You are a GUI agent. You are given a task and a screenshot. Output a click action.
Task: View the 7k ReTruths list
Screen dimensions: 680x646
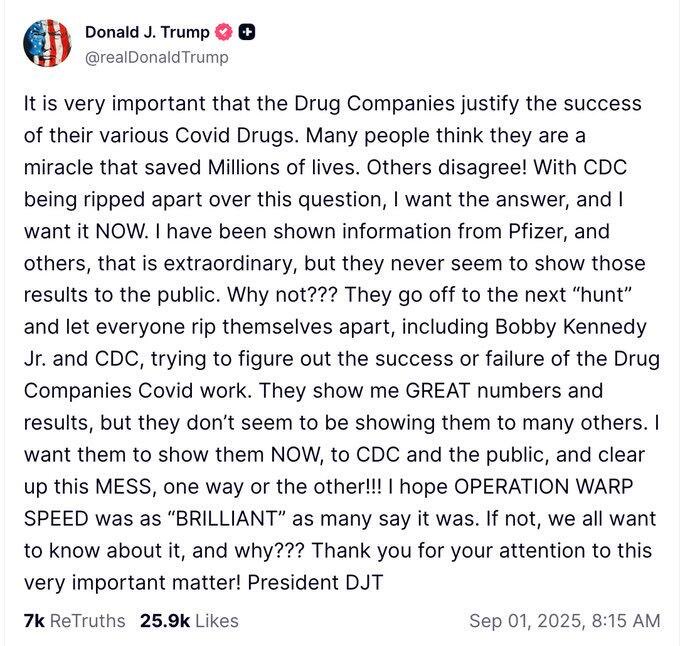(x=74, y=620)
